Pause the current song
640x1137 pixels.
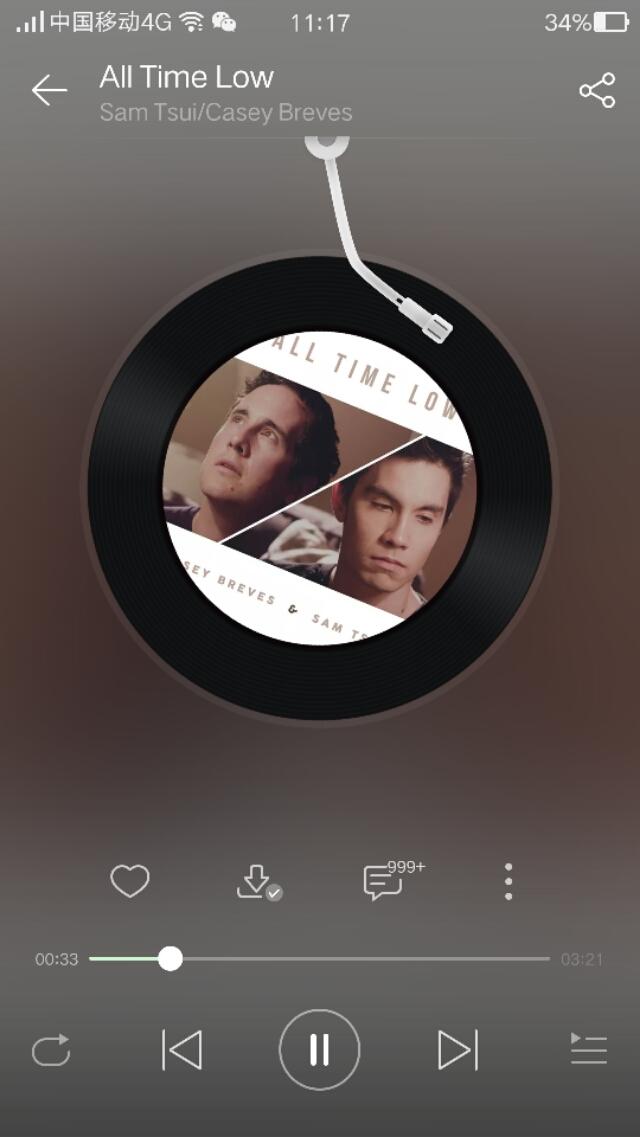pyautogui.click(x=319, y=1050)
